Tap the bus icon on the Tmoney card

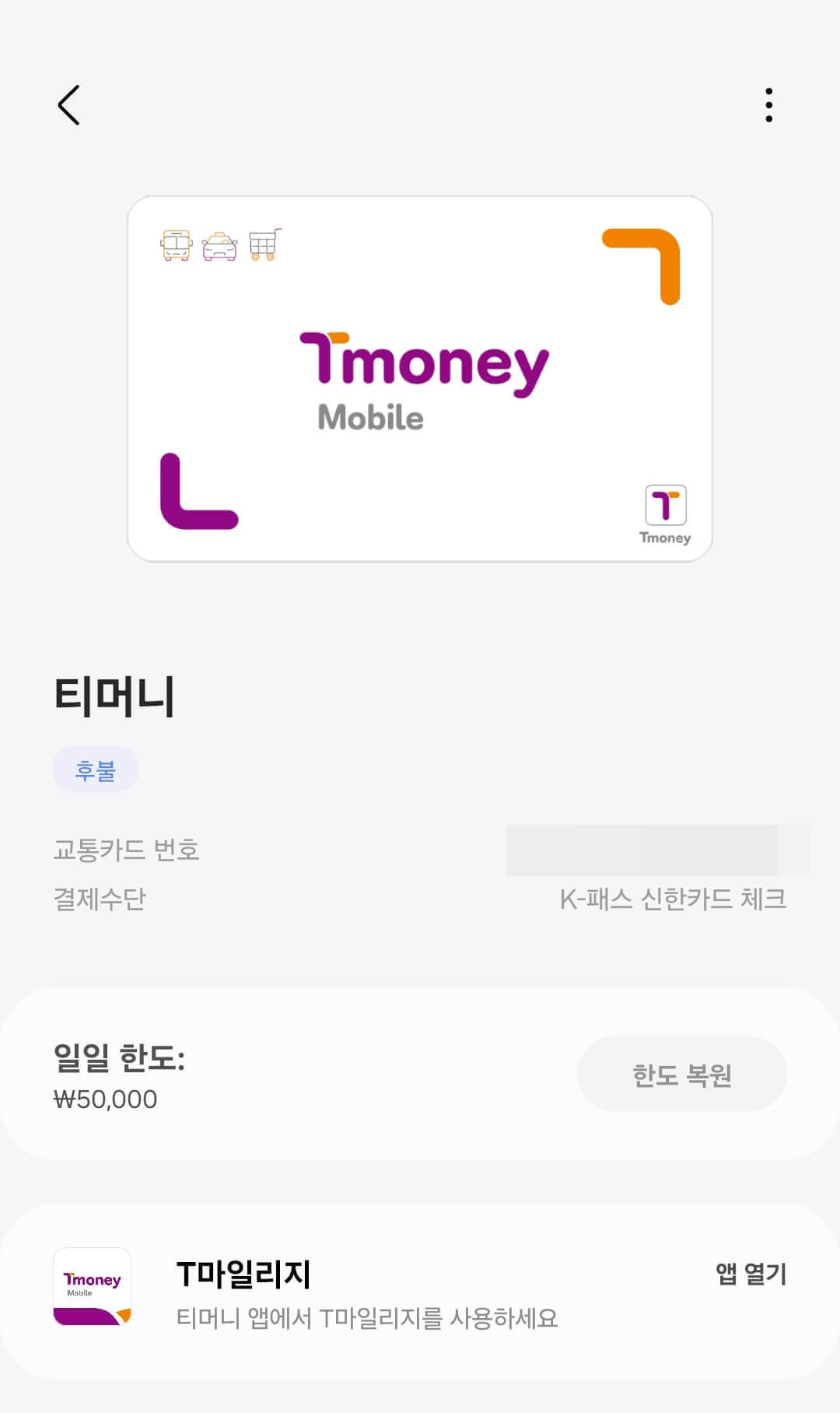click(176, 245)
